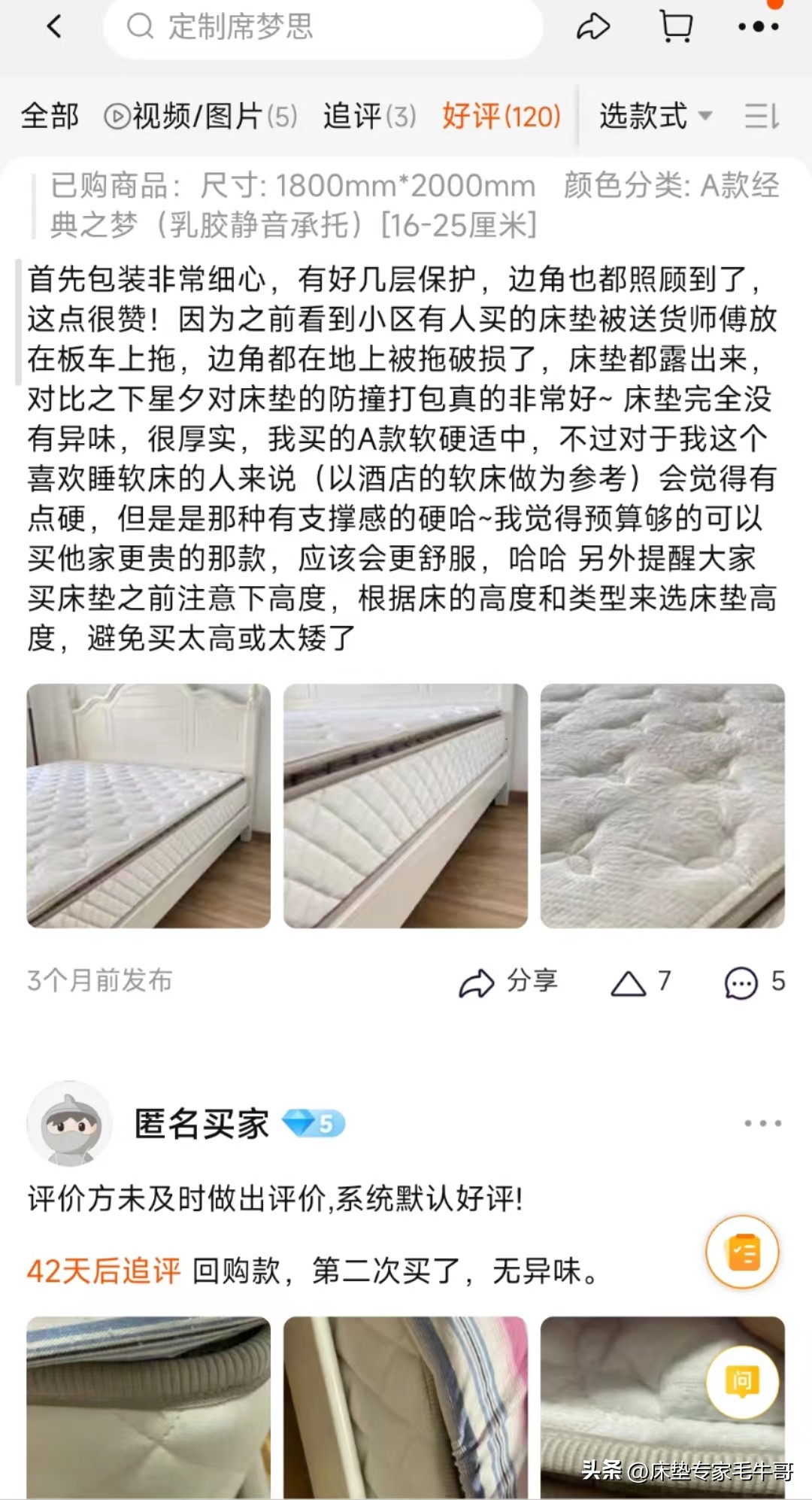Open the shopping cart
The height and width of the screenshot is (1500, 812).
(x=676, y=26)
